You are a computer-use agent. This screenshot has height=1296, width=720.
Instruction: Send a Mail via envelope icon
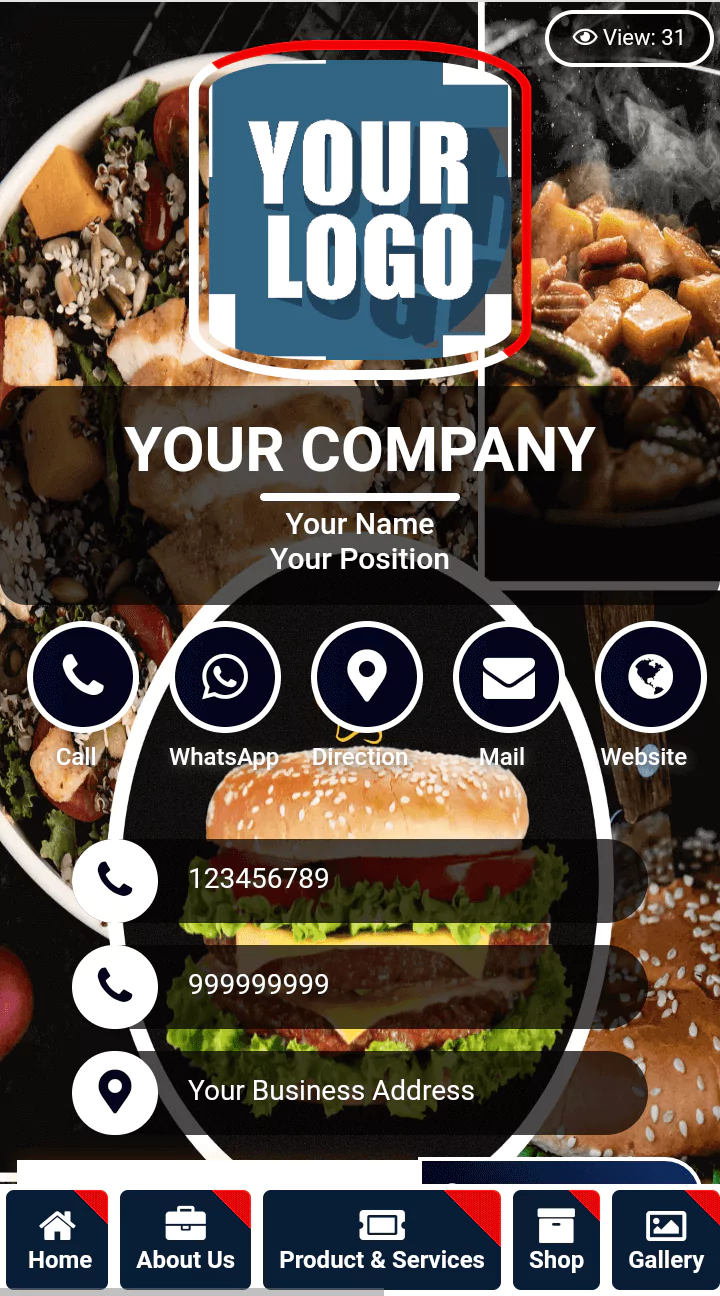click(x=508, y=677)
